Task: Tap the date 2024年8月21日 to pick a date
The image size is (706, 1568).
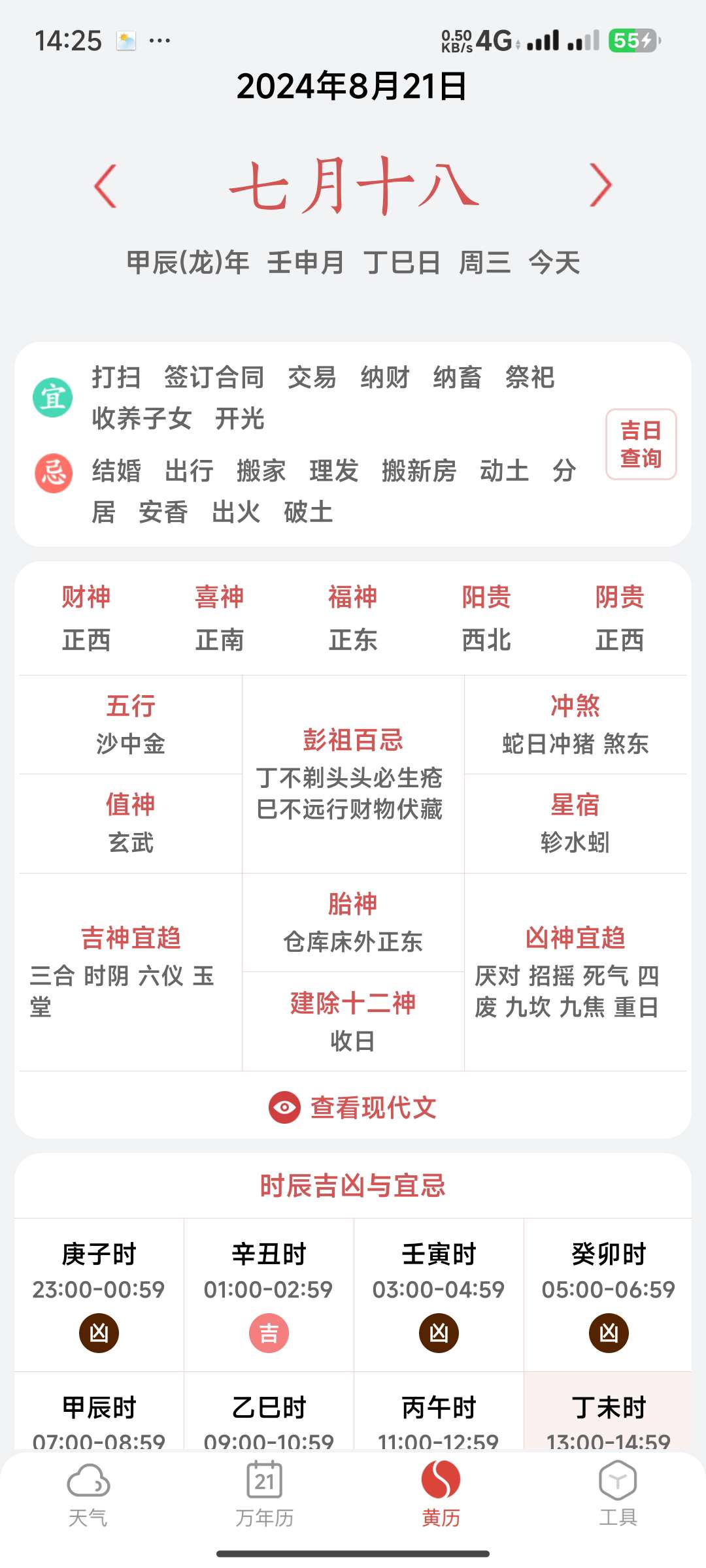Action: (352, 87)
